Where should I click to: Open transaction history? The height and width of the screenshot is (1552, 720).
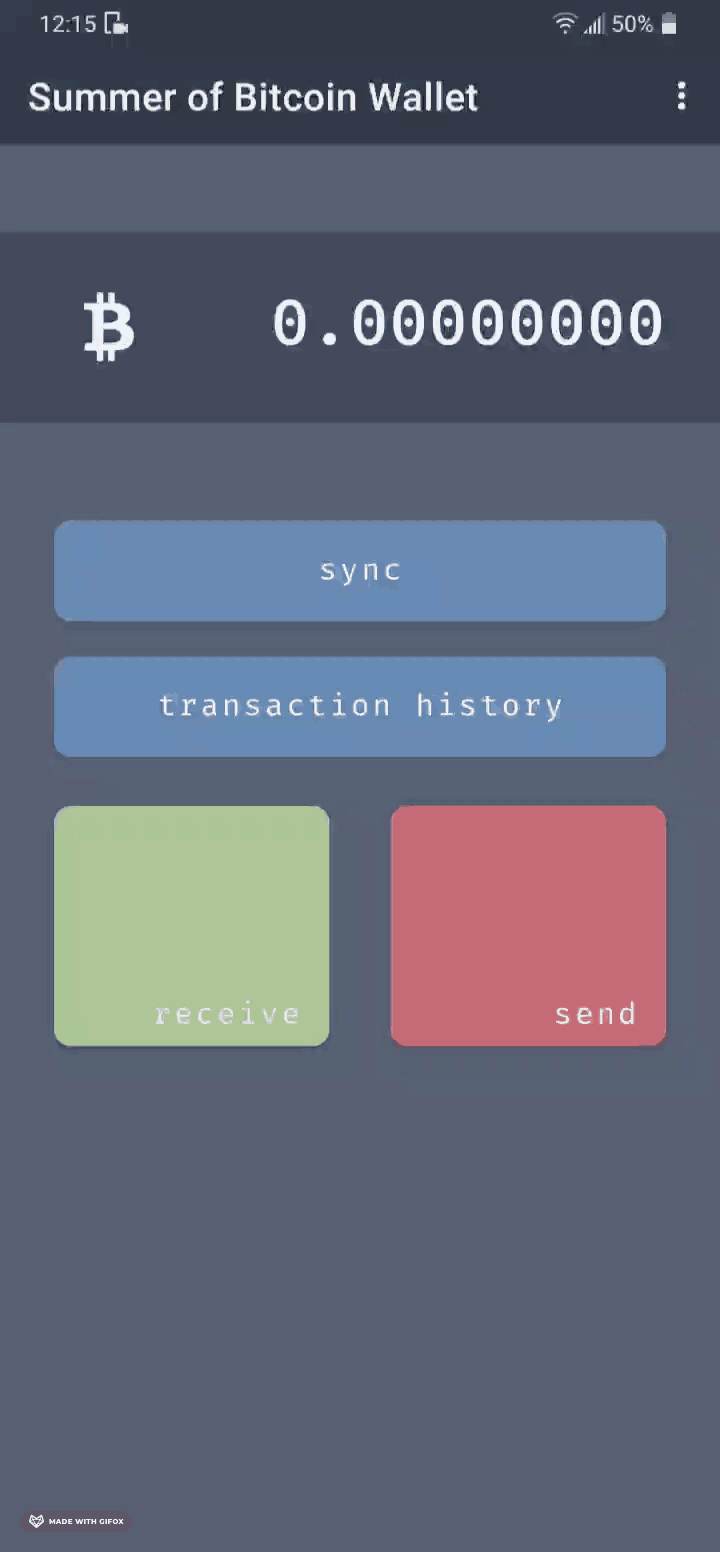point(360,707)
